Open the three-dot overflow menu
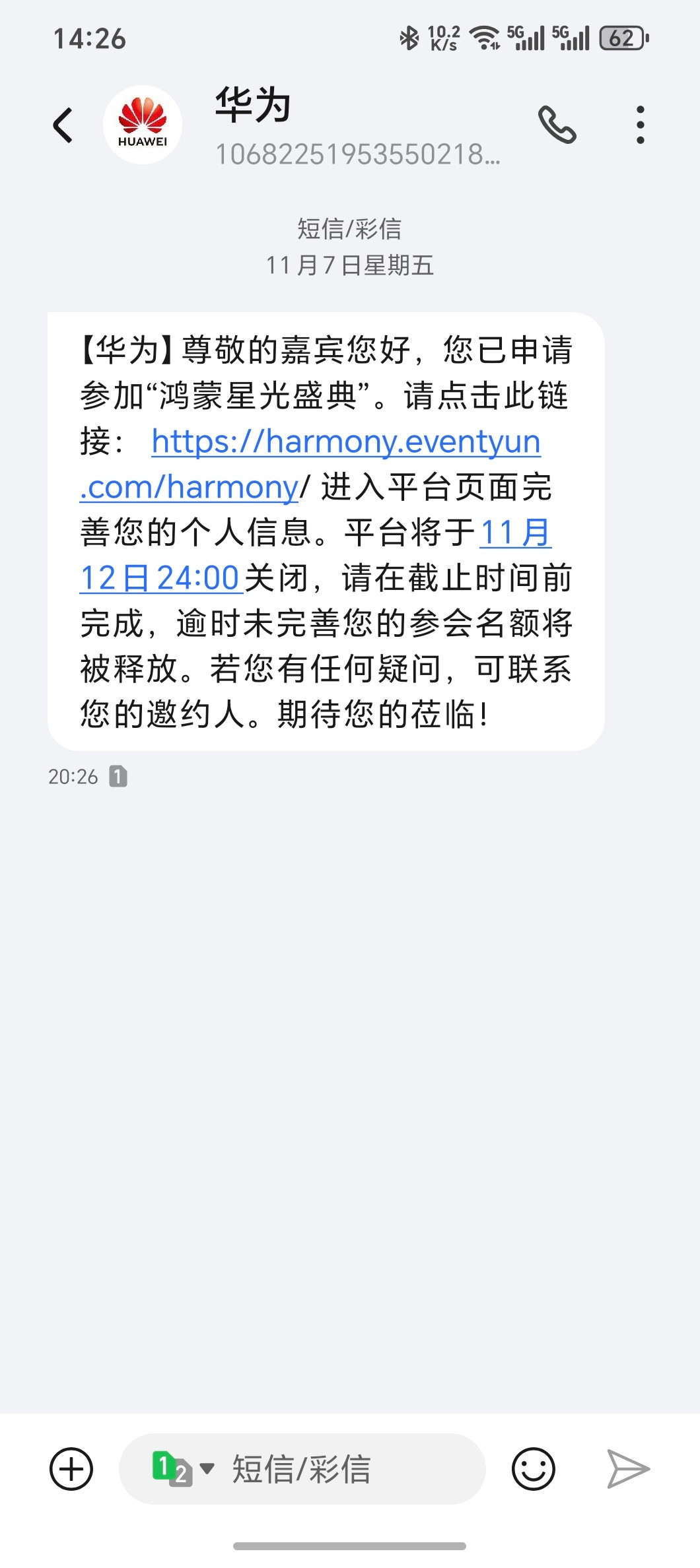700x1568 pixels. click(x=639, y=125)
